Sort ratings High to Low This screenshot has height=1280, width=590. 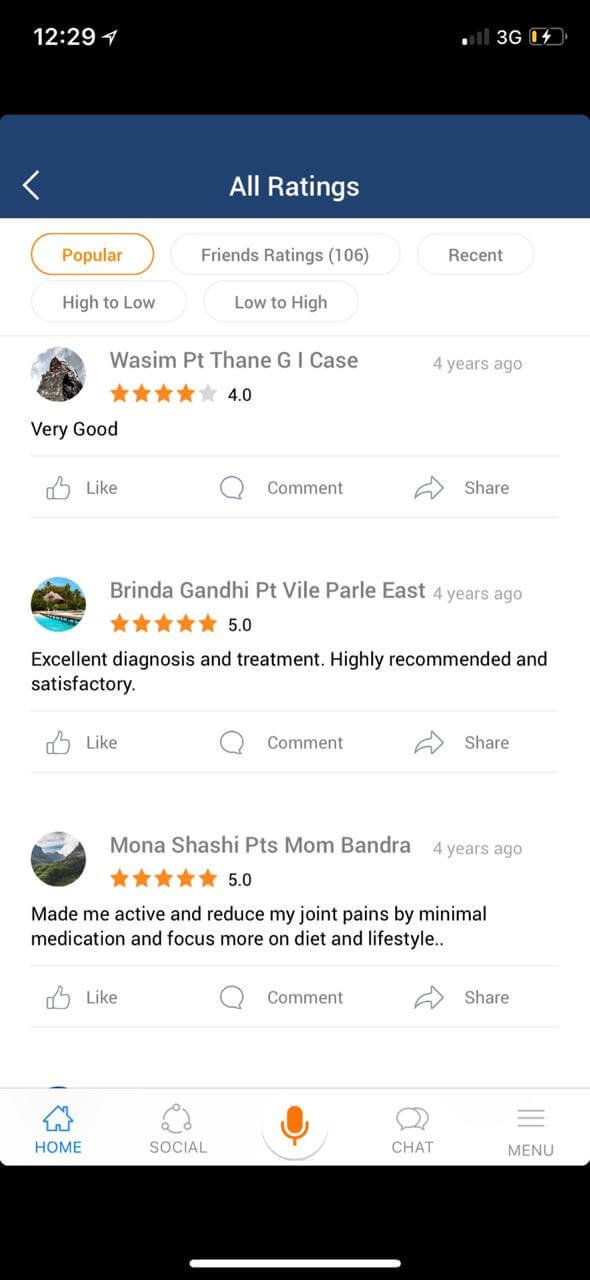(108, 301)
